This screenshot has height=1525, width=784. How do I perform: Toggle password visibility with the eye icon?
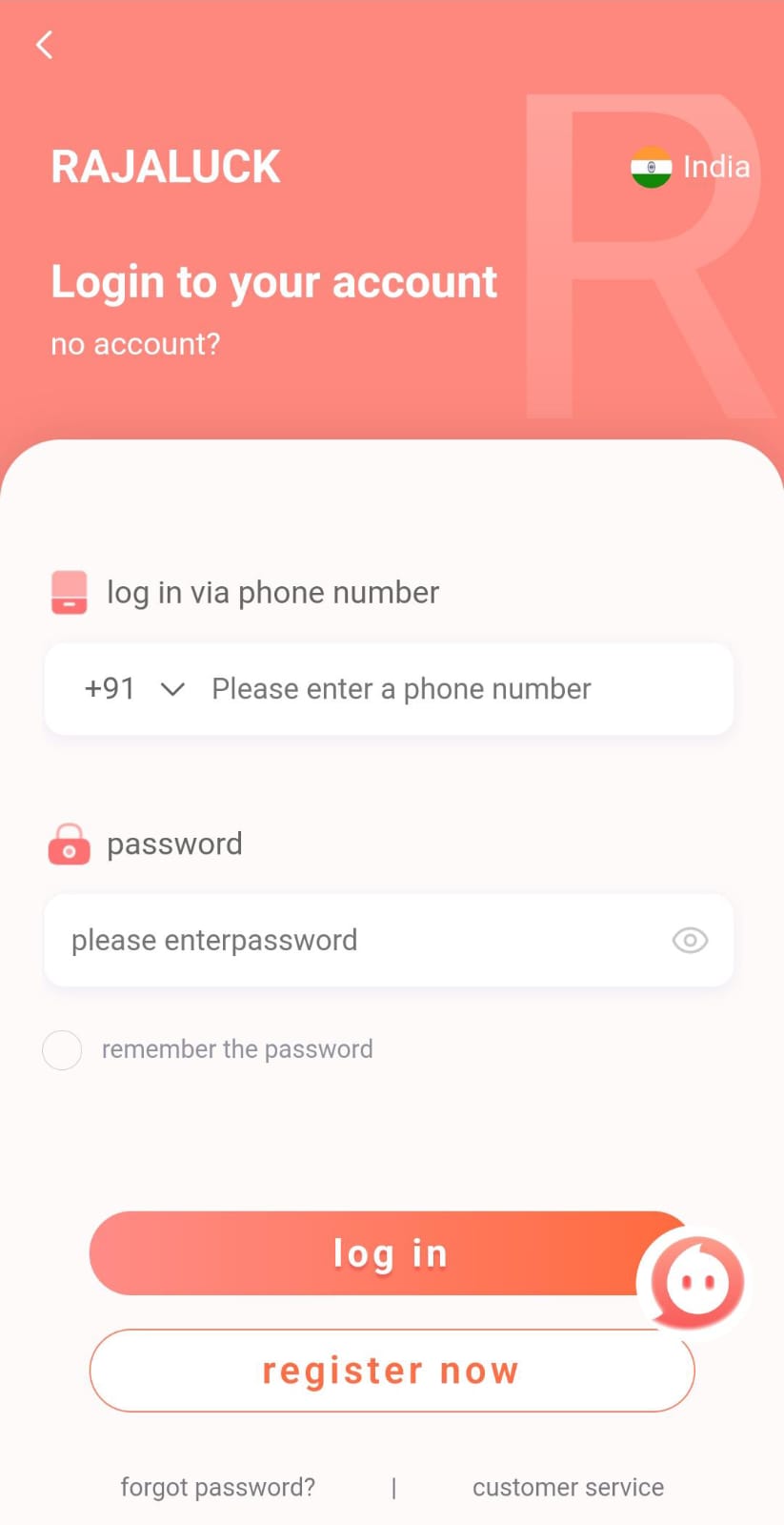(x=690, y=941)
